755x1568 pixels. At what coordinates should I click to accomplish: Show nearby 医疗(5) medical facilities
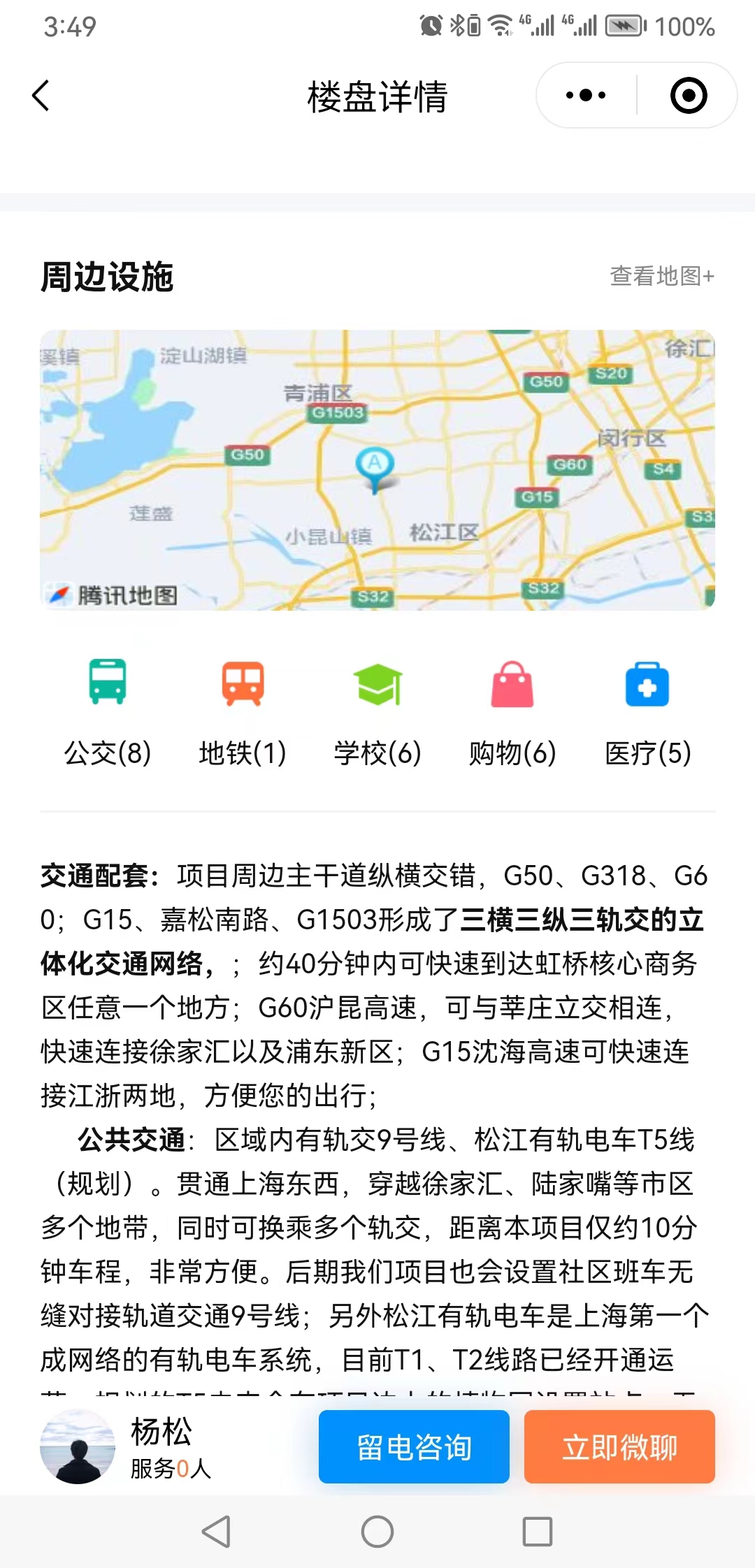tap(647, 713)
